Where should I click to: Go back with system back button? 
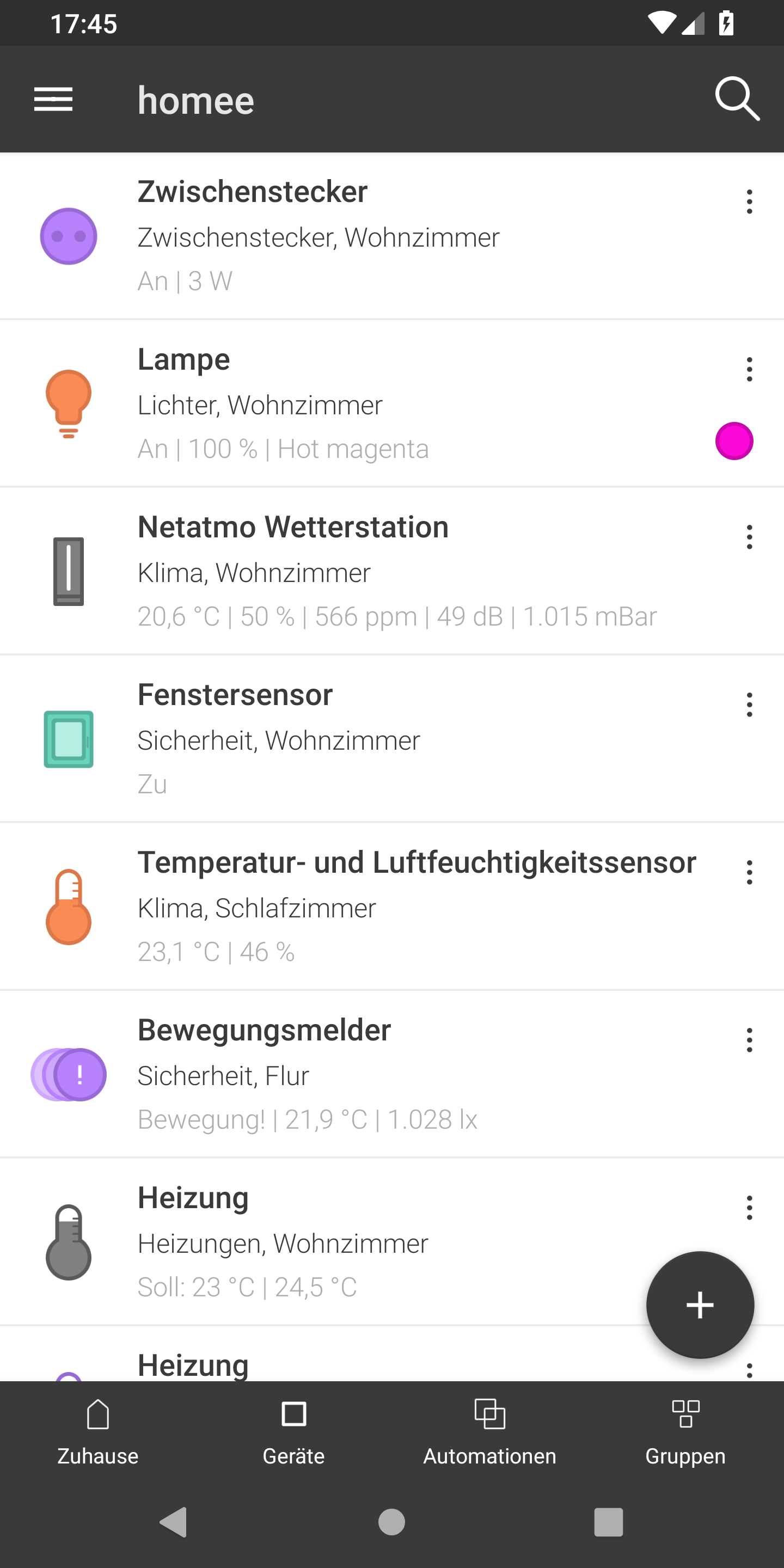pyautogui.click(x=174, y=1522)
